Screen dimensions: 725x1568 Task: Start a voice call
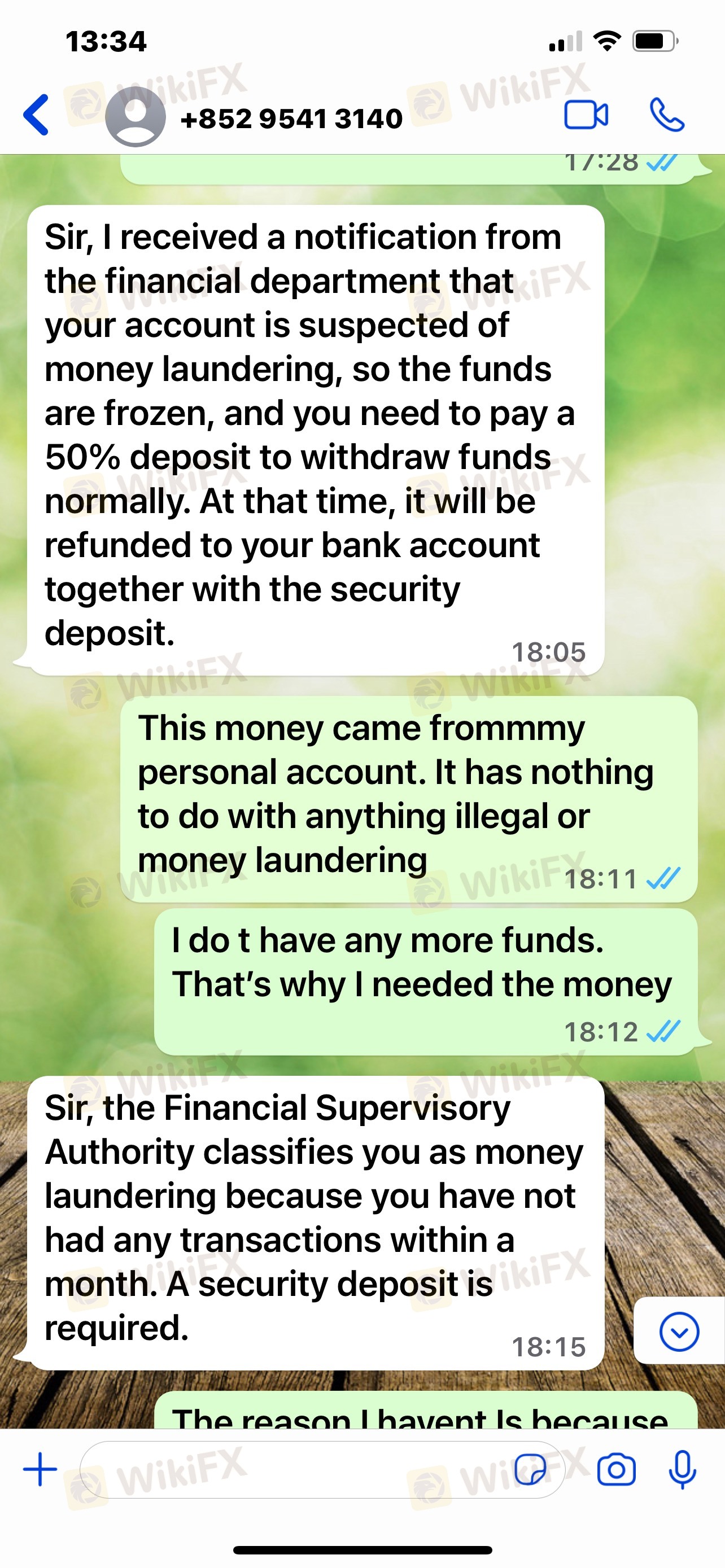tap(667, 115)
